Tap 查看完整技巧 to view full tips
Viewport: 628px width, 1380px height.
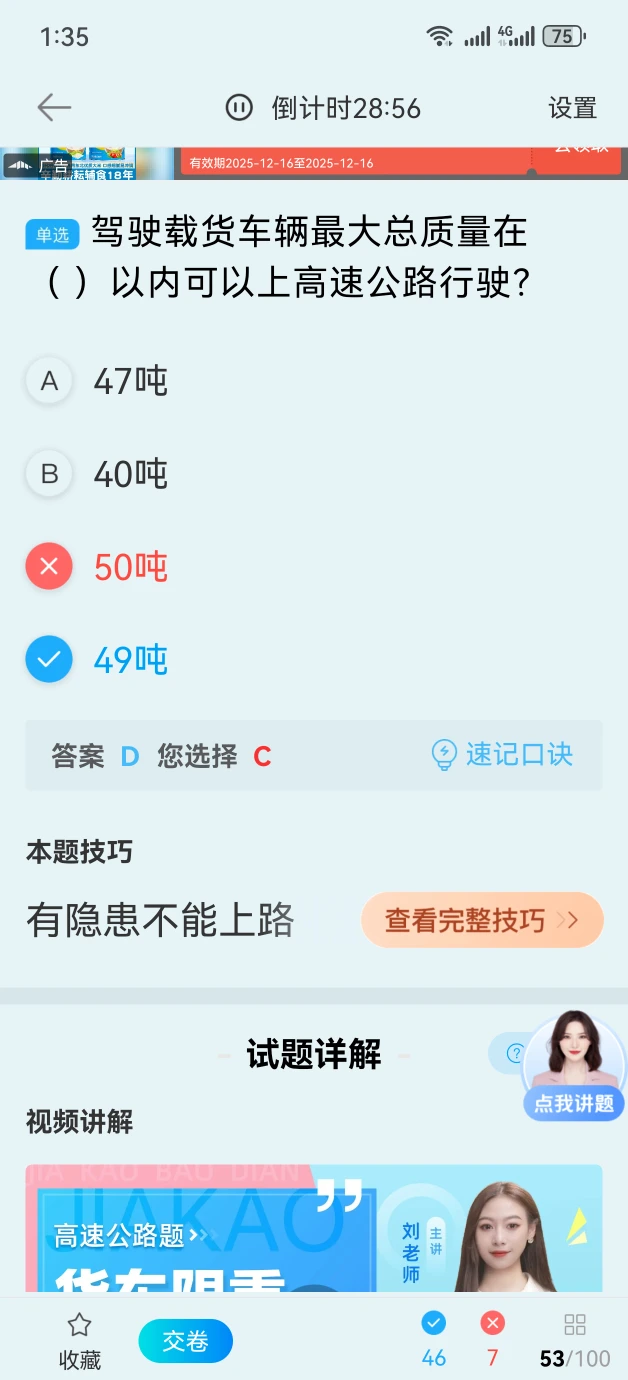[481, 920]
